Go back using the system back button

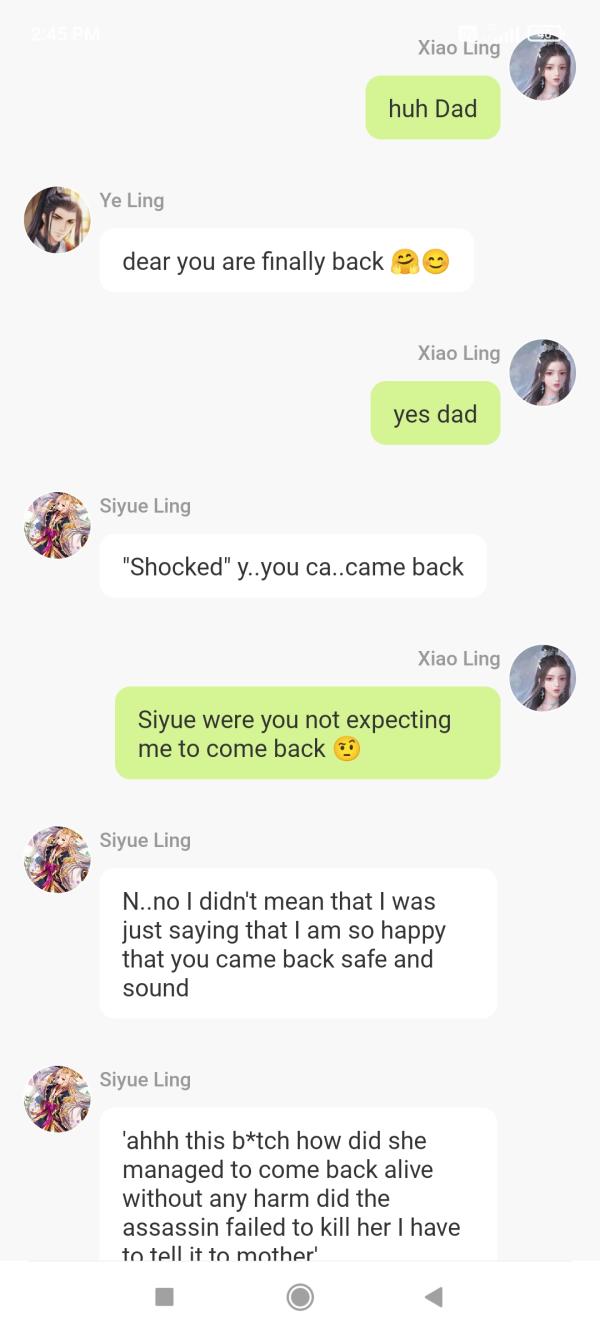(x=434, y=1297)
